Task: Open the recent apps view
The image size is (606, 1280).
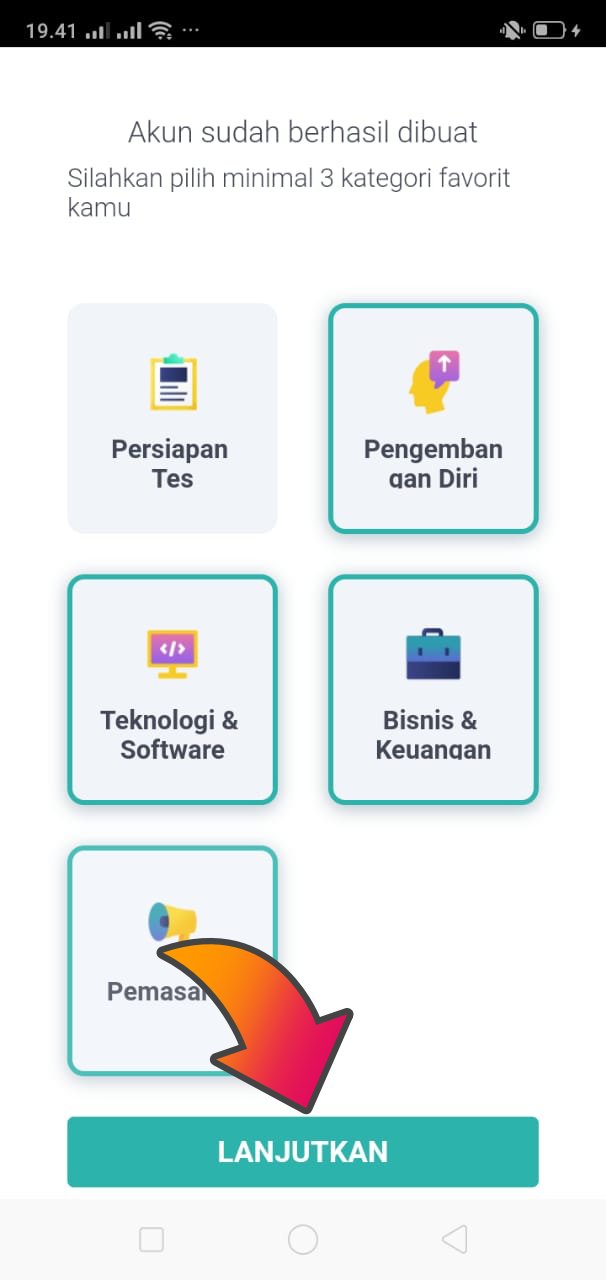Action: pyautogui.click(x=151, y=1240)
